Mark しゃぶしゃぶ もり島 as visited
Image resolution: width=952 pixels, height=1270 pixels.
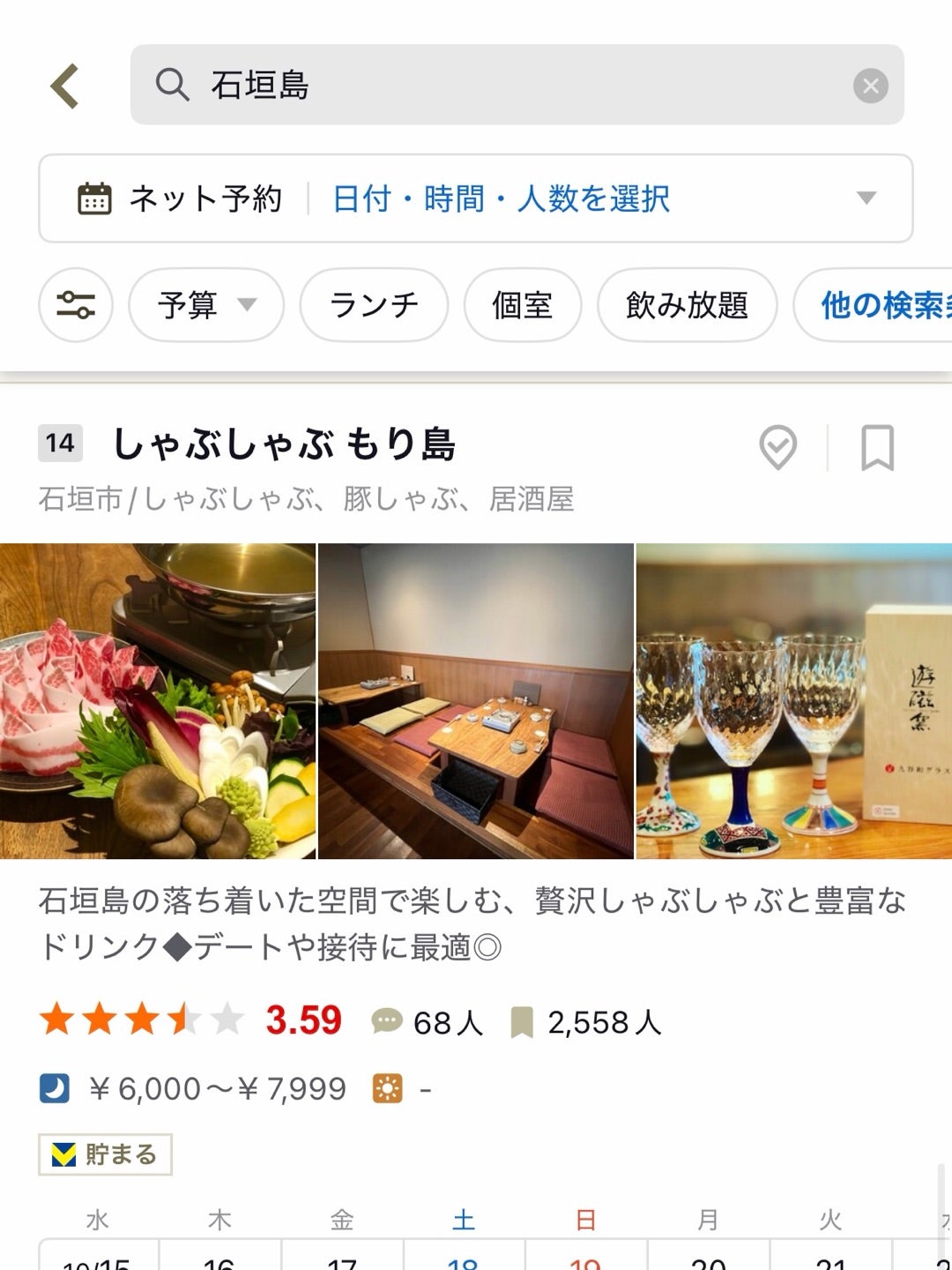point(777,447)
